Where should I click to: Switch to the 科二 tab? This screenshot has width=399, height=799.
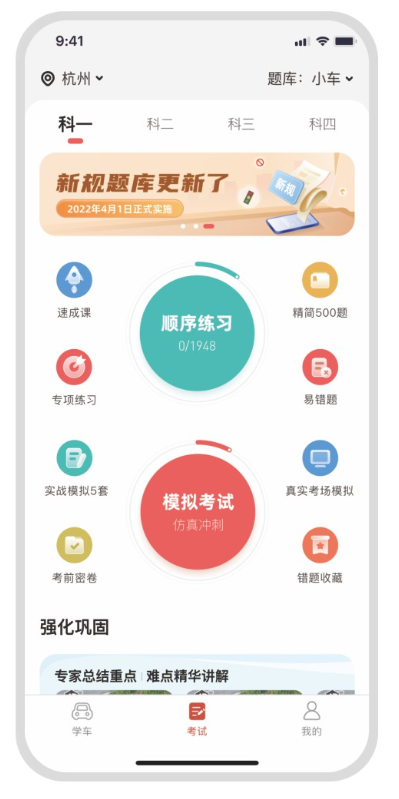tap(160, 124)
